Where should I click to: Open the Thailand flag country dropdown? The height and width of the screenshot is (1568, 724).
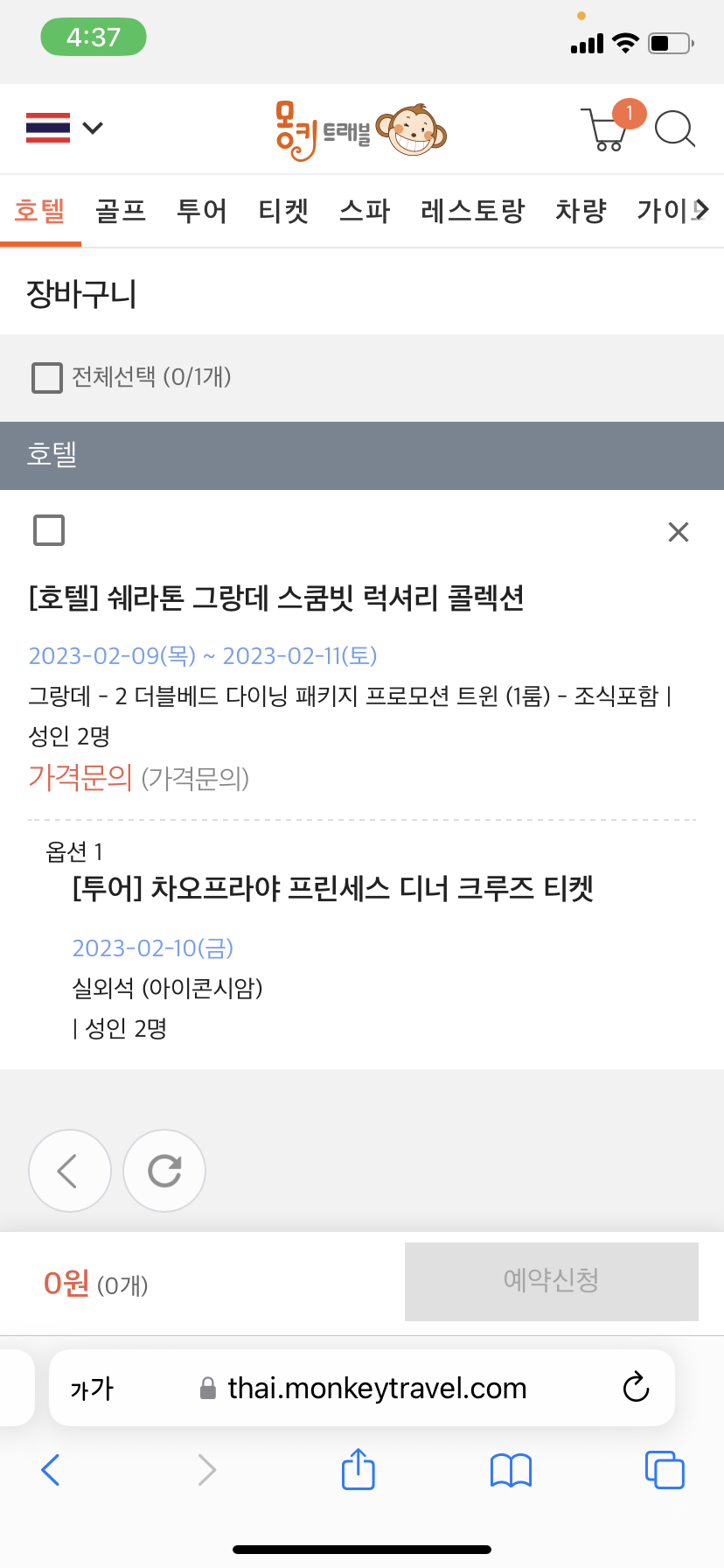pyautogui.click(x=65, y=128)
